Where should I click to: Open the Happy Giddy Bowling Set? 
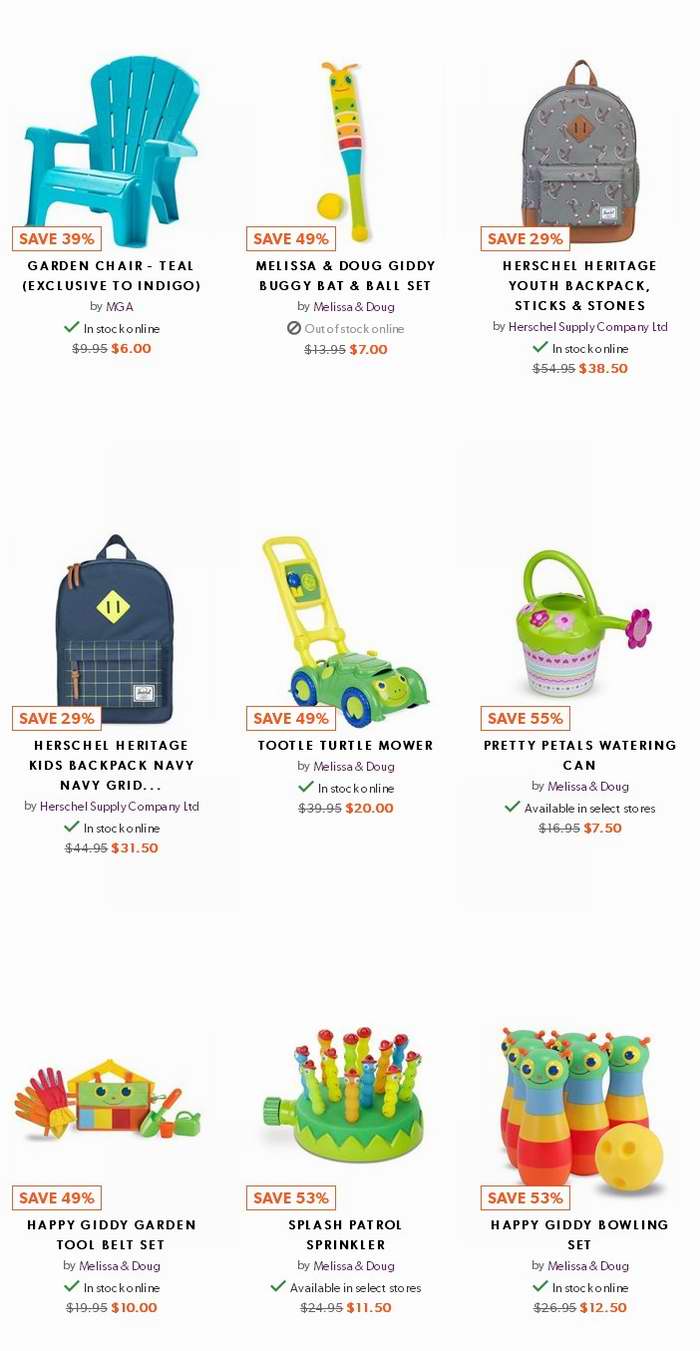click(580, 1235)
